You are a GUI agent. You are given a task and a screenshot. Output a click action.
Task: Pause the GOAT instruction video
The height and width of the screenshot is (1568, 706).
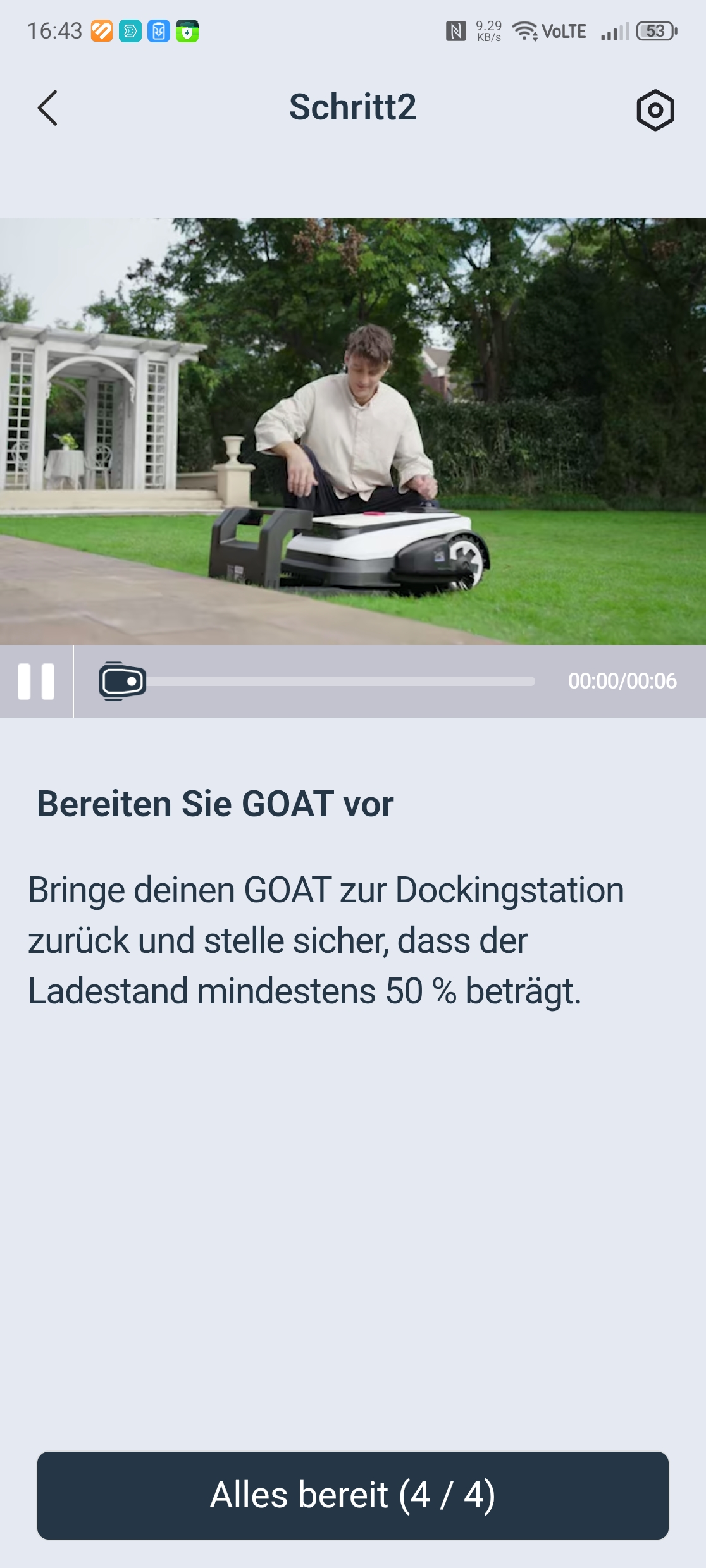[x=36, y=682]
